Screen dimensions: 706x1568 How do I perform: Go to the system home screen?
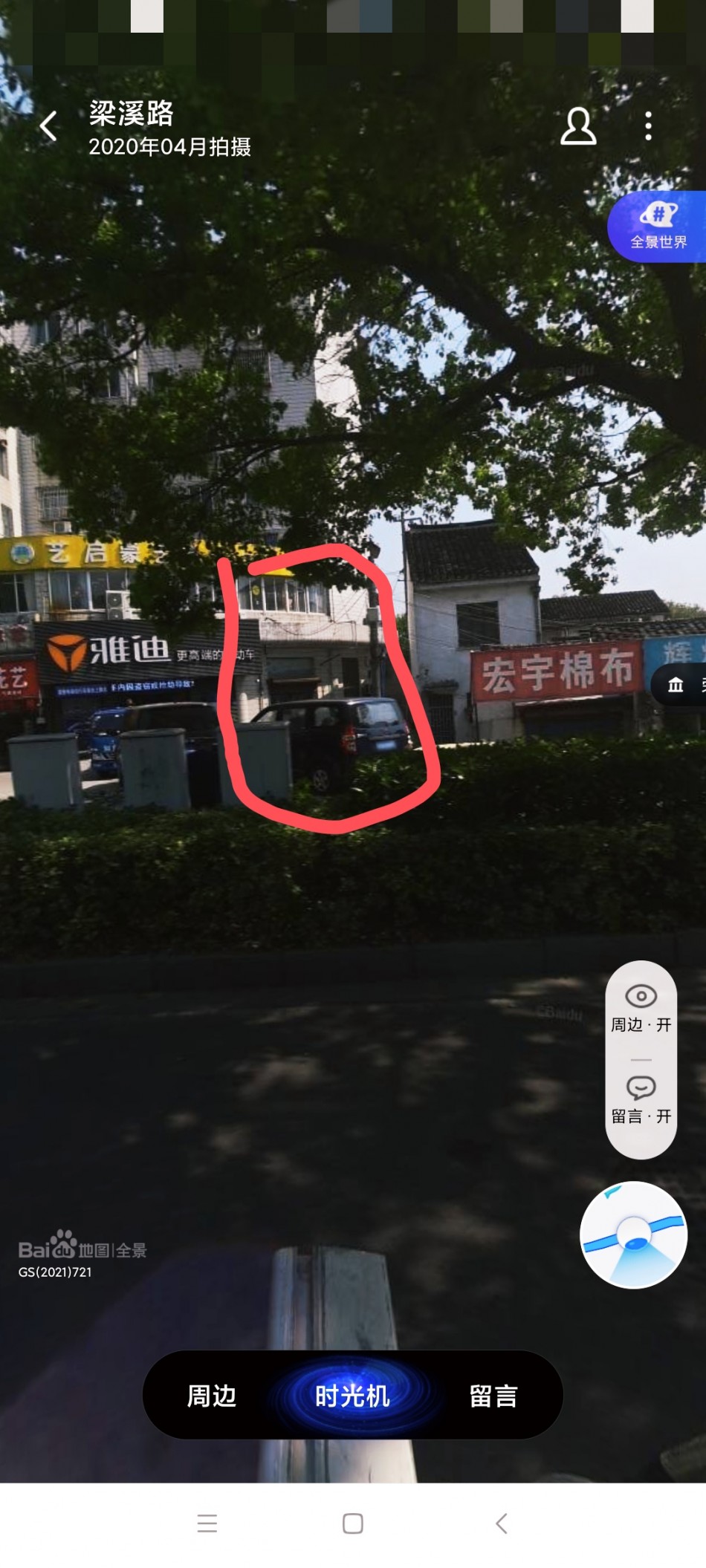[352, 1524]
